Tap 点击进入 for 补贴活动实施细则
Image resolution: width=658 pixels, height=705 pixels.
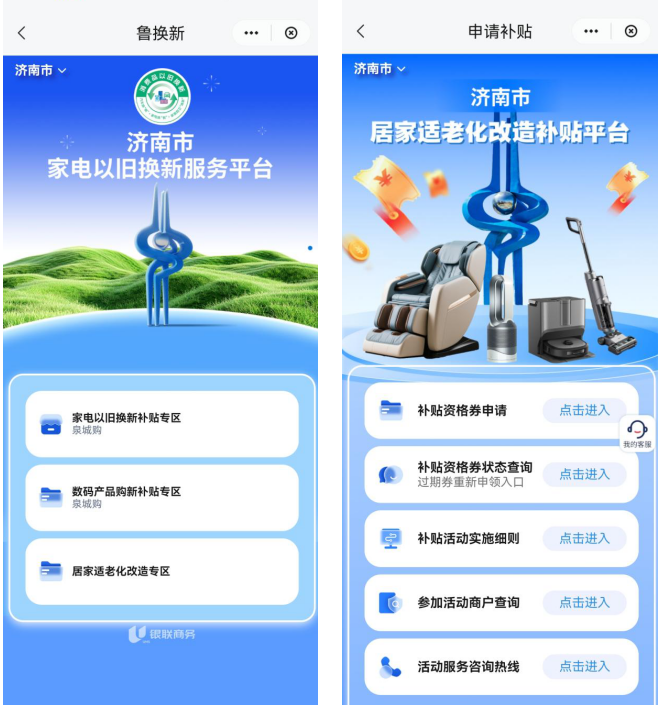point(584,538)
